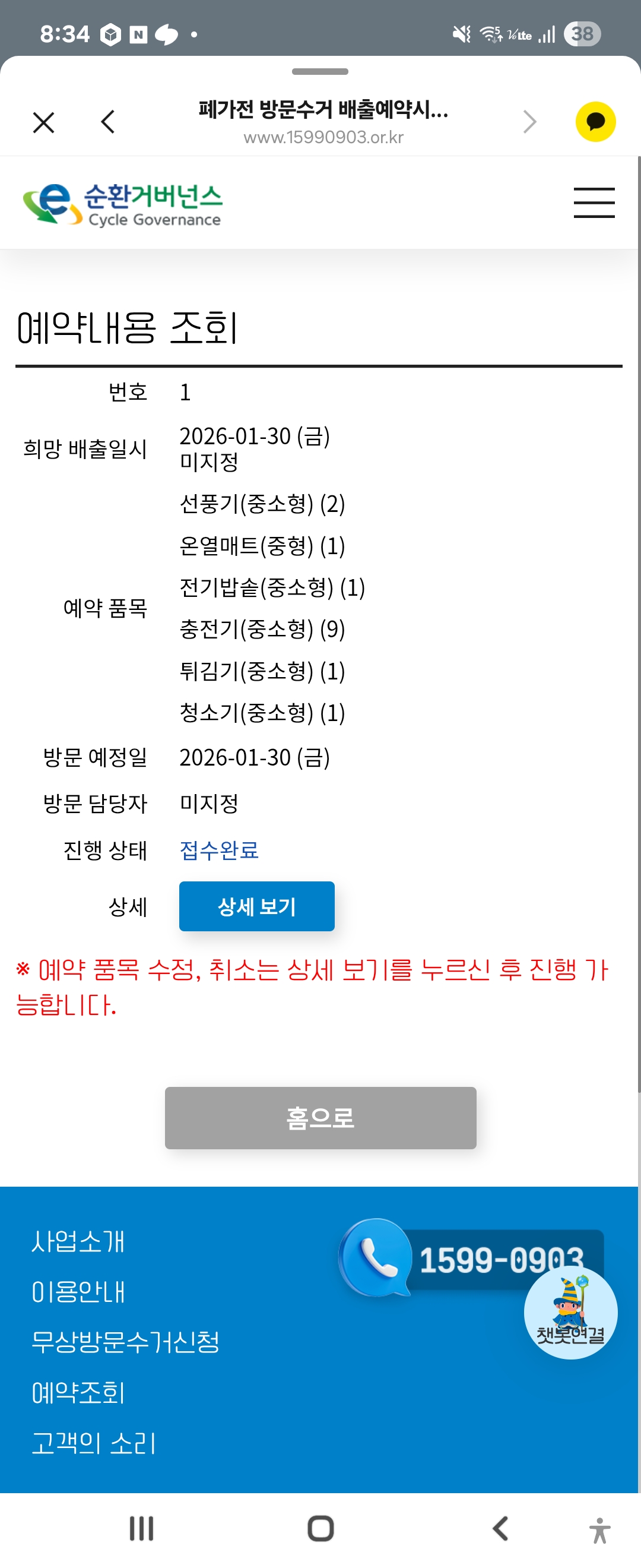Open the yellow KakaoTalk chat icon
This screenshot has width=641, height=1568.
[x=595, y=122]
